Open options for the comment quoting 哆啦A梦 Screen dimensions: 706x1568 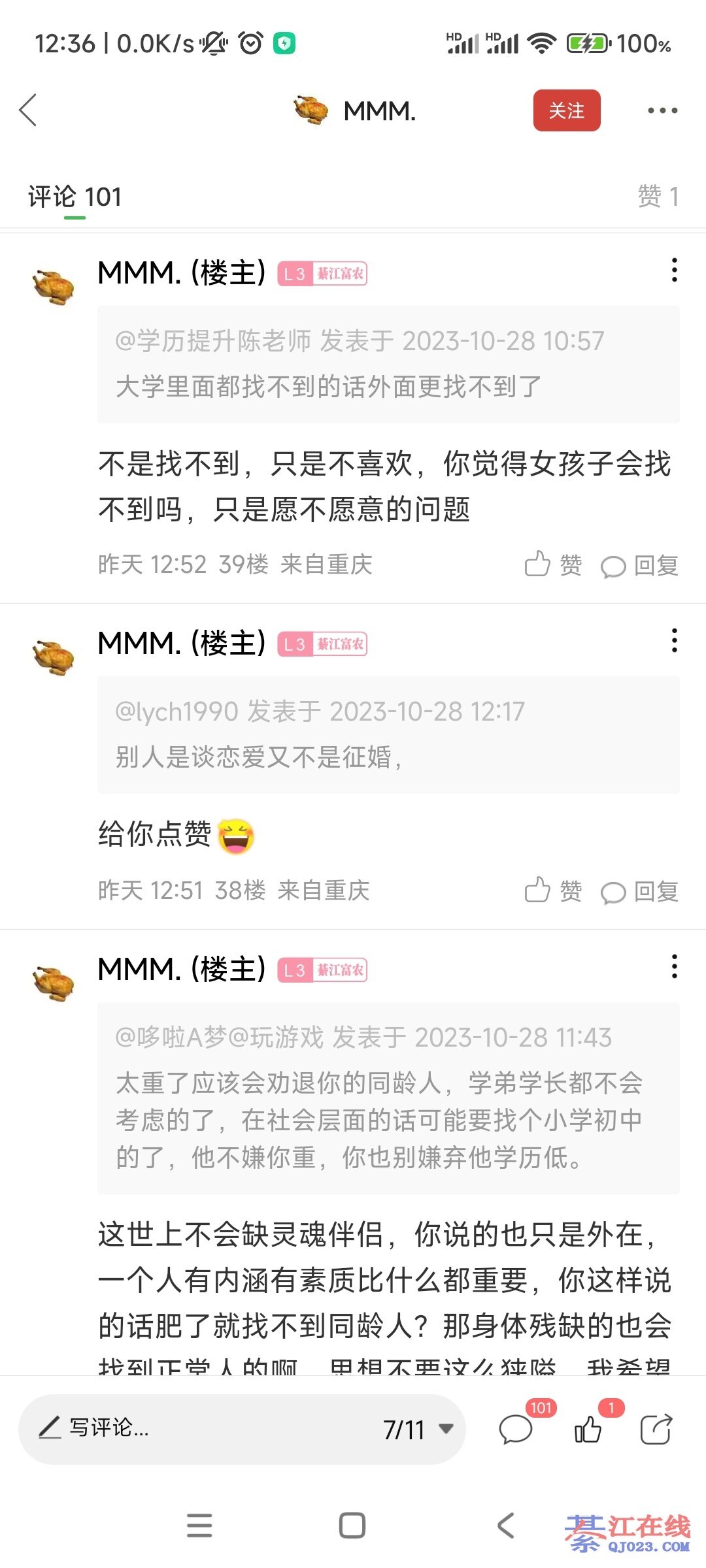[x=674, y=966]
